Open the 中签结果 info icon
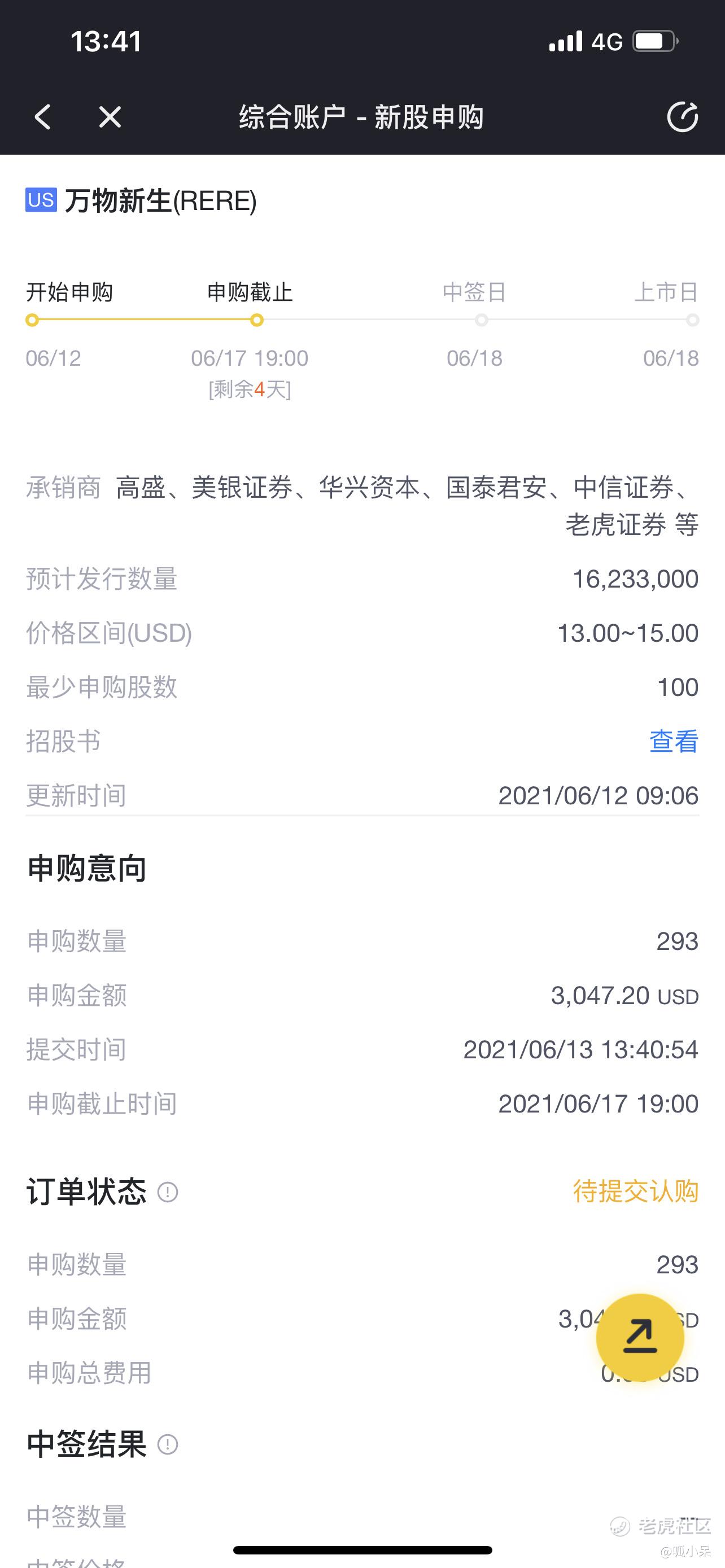The image size is (725, 1568). tap(167, 1444)
